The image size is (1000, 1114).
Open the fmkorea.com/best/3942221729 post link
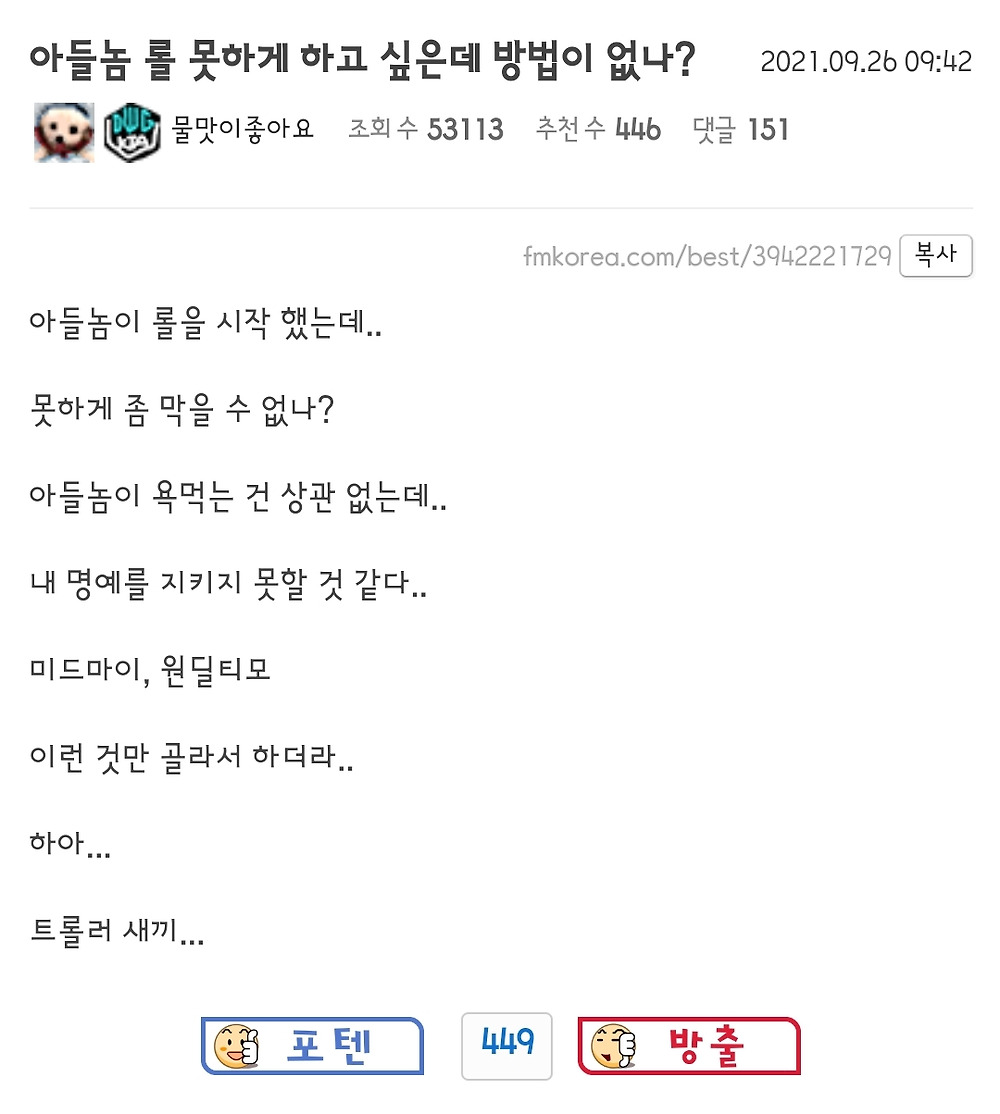click(706, 257)
